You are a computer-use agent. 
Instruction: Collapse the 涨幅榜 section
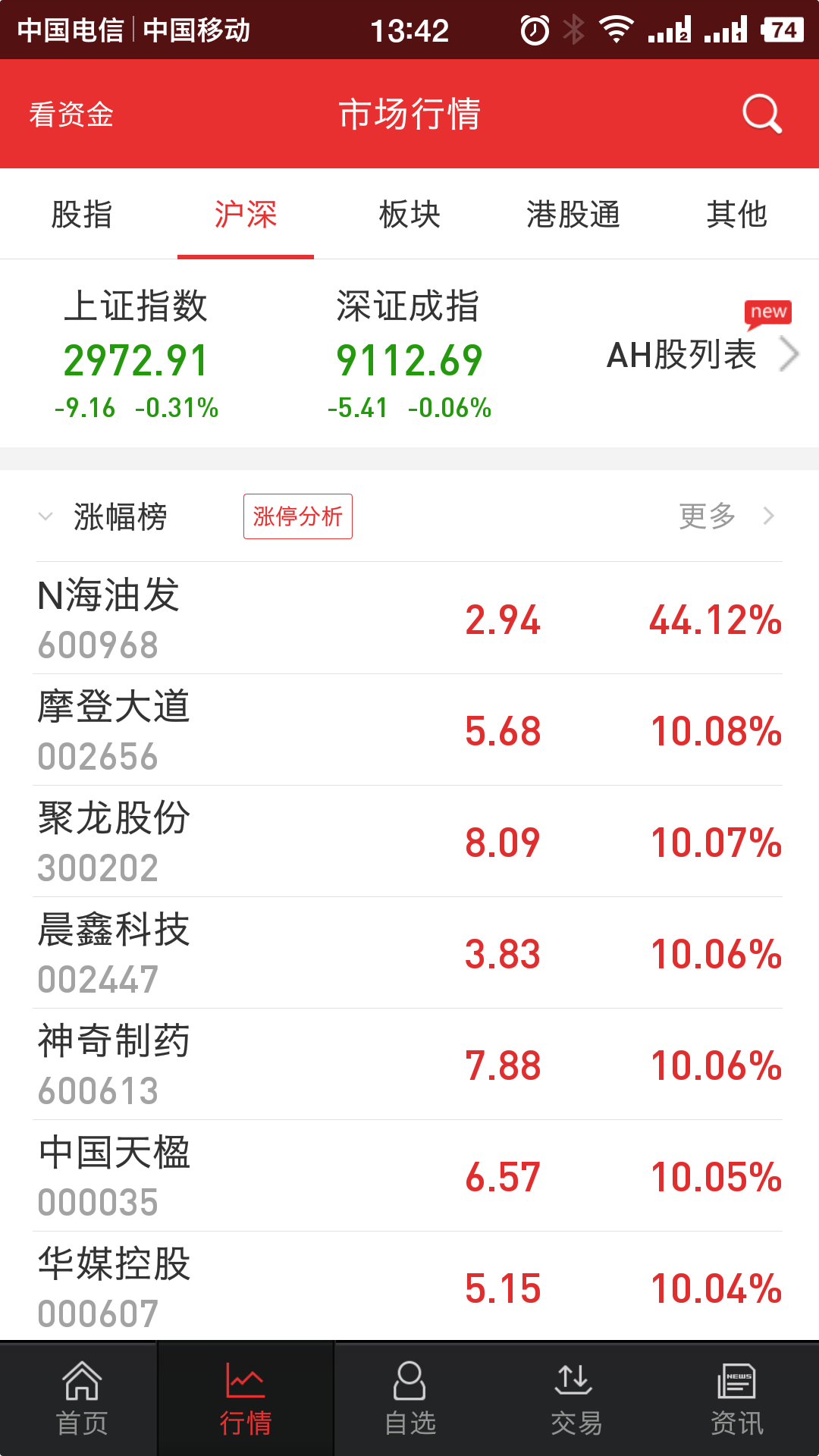click(x=47, y=516)
